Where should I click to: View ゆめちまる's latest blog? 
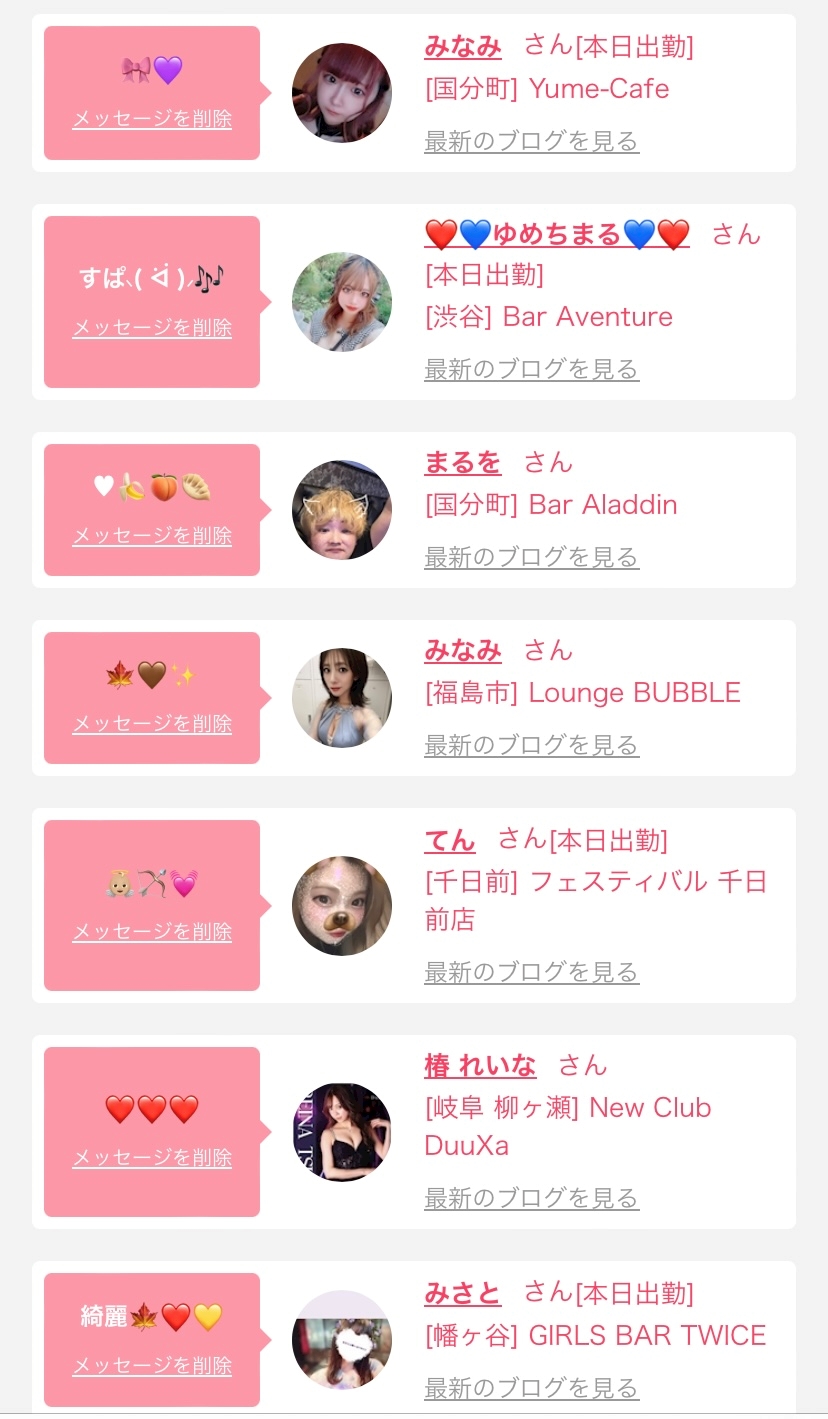[531, 370]
